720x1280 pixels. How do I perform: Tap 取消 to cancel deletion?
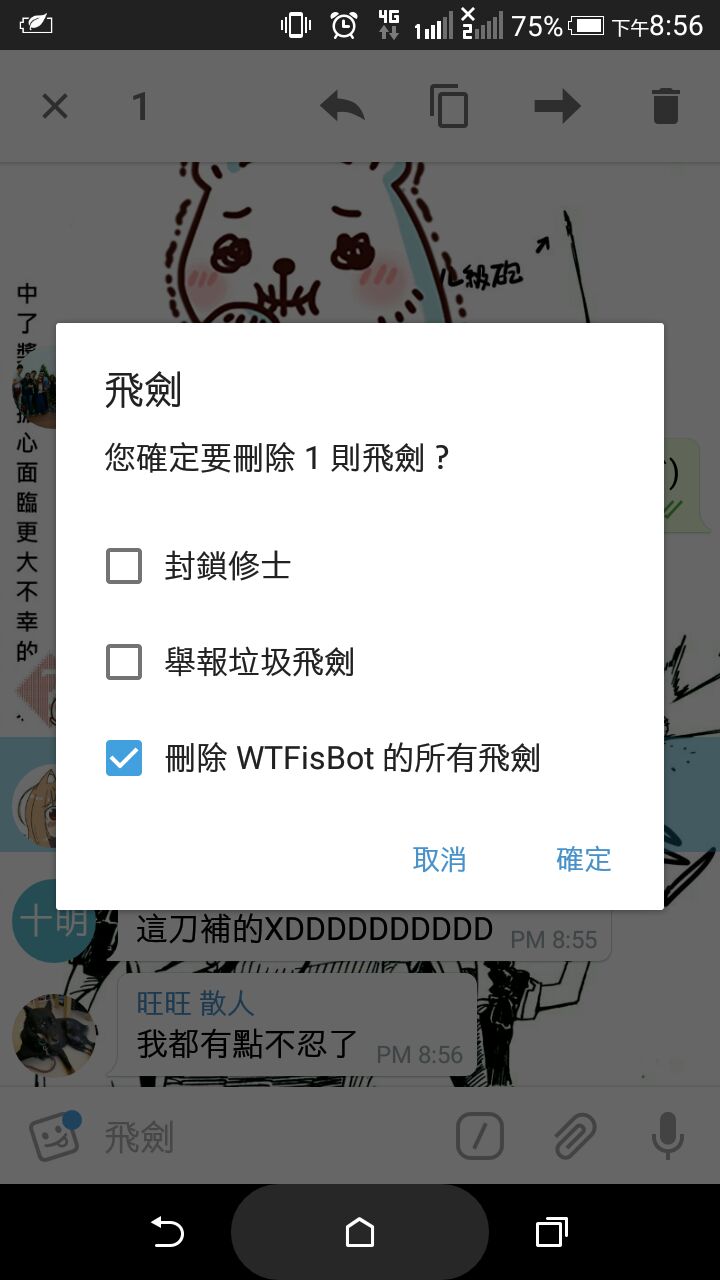click(439, 859)
